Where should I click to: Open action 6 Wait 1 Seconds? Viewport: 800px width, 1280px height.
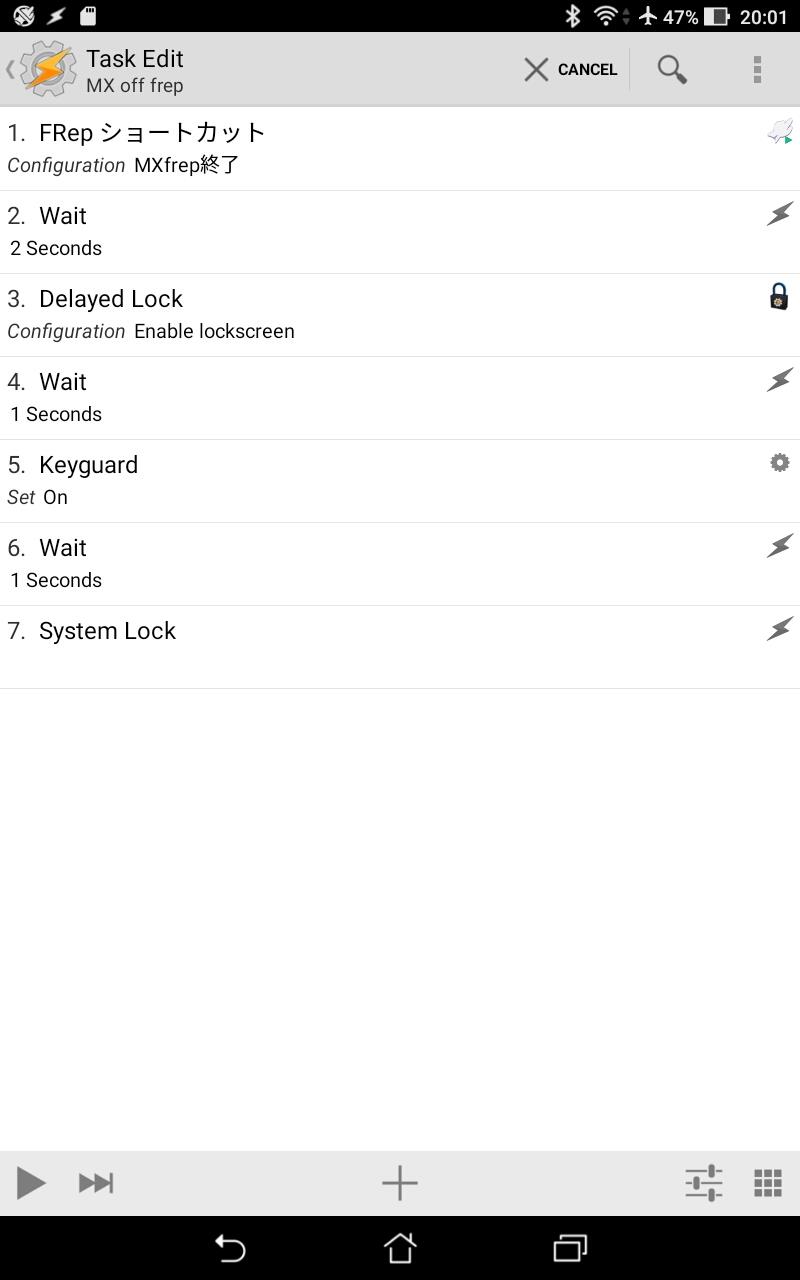(400, 564)
